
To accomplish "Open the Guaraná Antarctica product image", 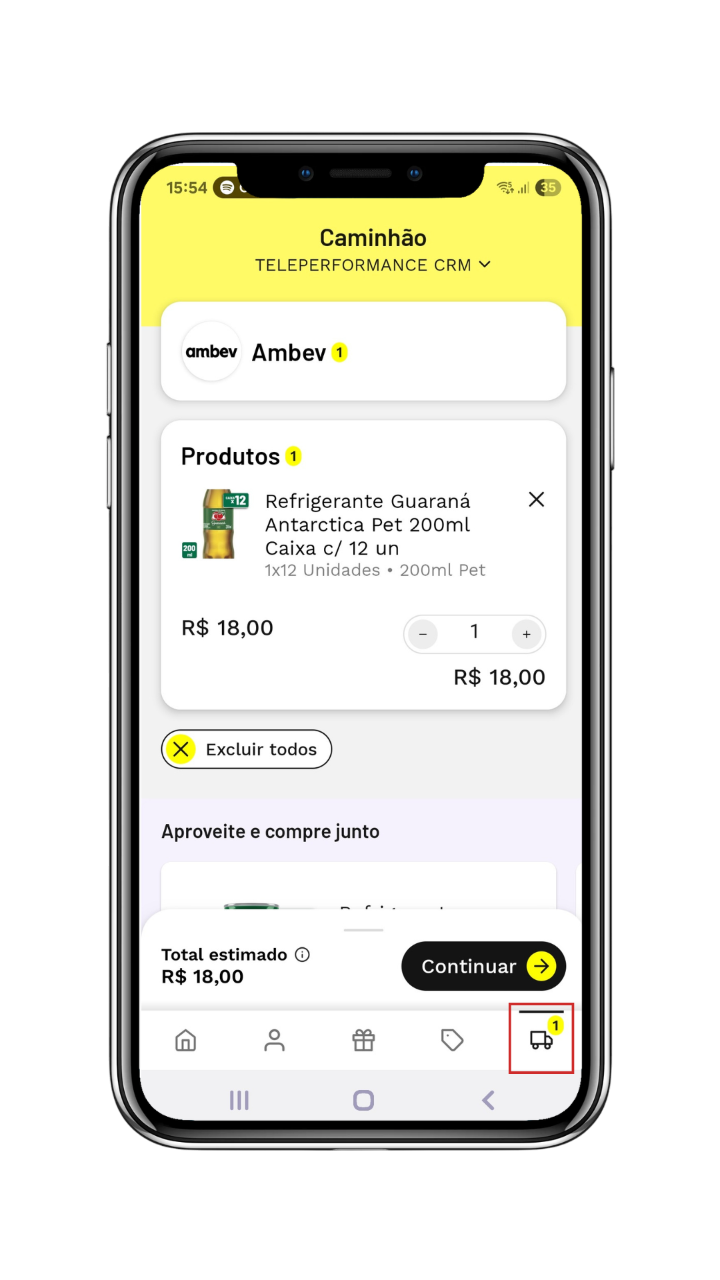I will click(216, 524).
